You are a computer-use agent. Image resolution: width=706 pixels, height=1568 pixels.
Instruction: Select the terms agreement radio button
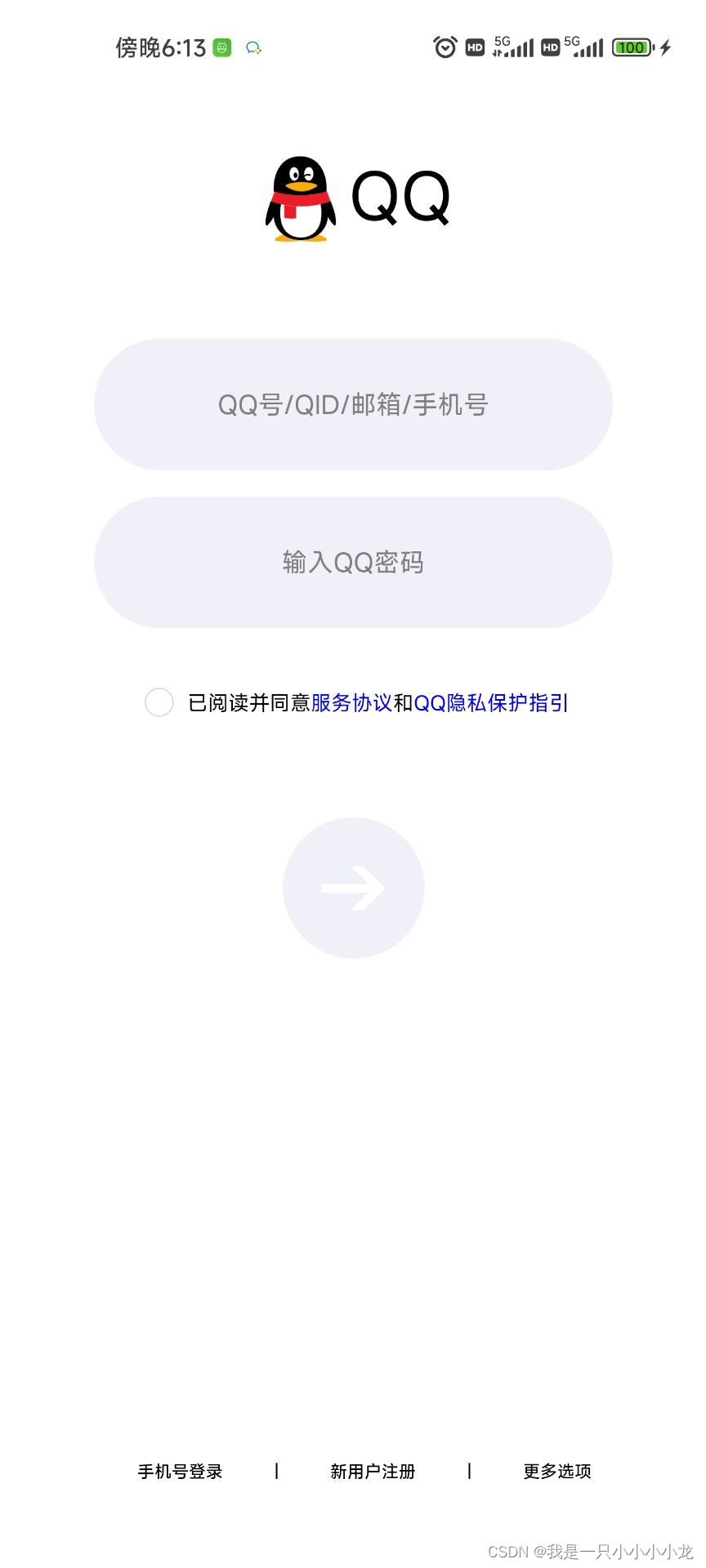click(159, 702)
